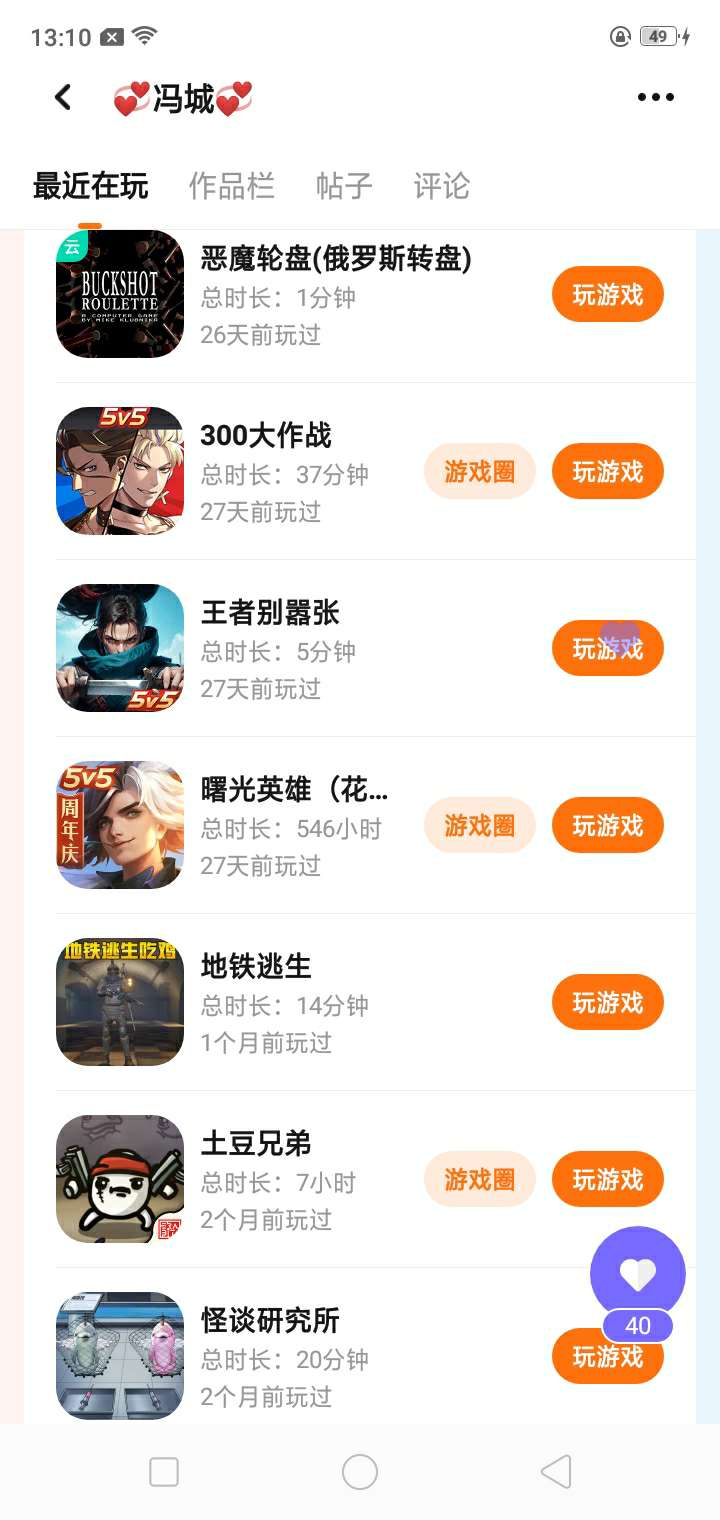The height and width of the screenshot is (1520, 720).
Task: Switch to the 帖子 tab
Action: click(x=344, y=186)
